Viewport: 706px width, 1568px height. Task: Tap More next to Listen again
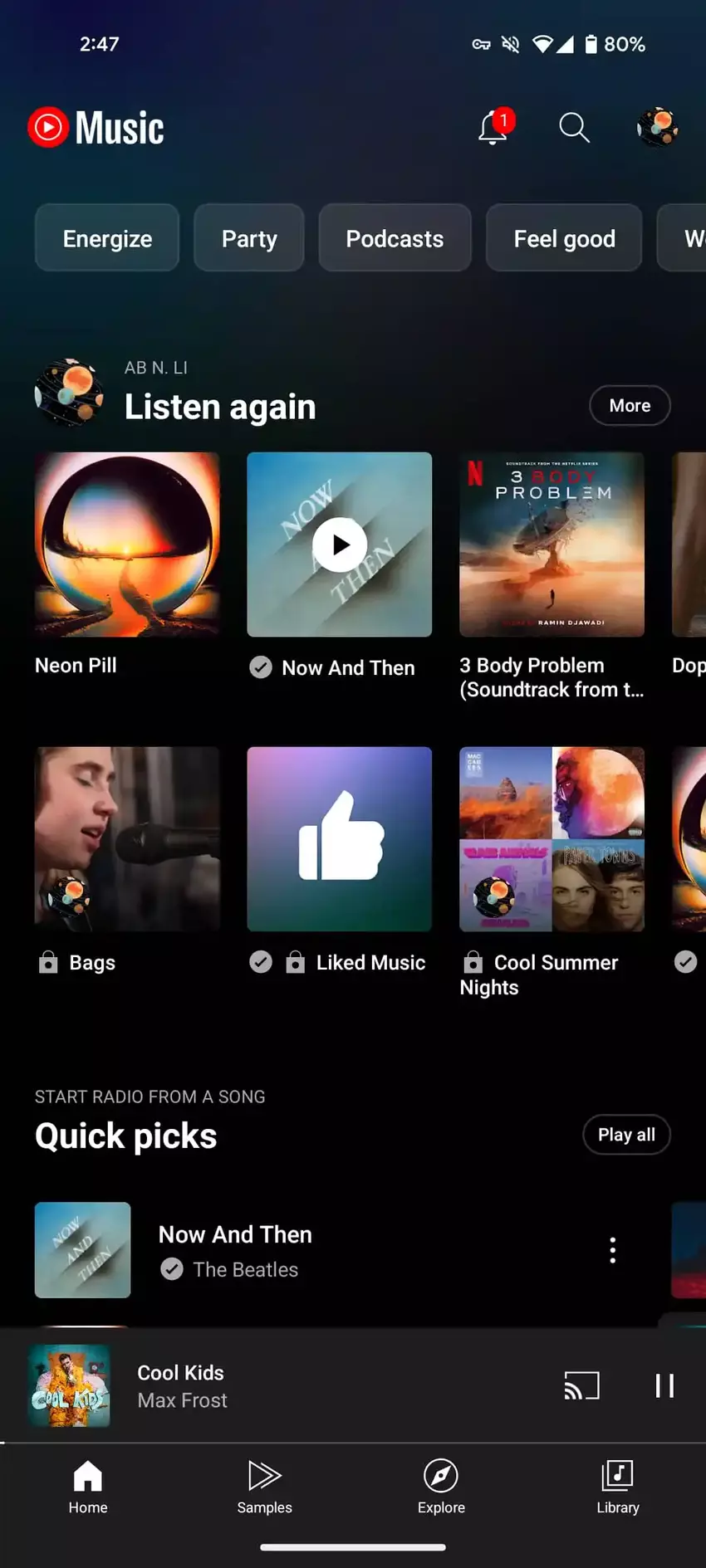pyautogui.click(x=630, y=405)
